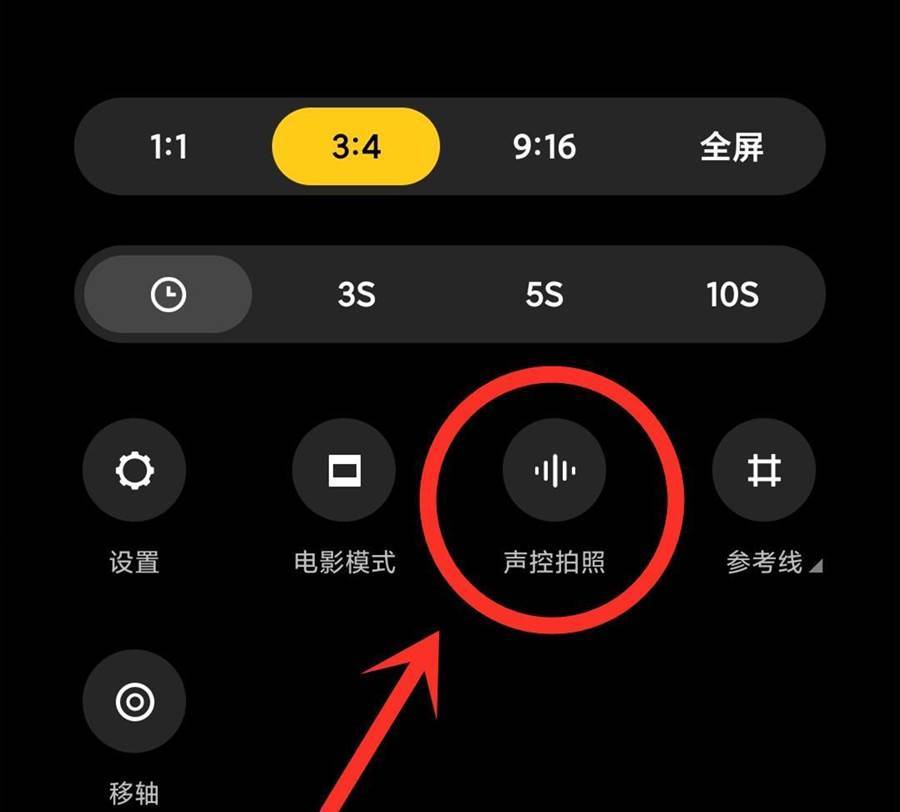This screenshot has height=812, width=900.
Task: Toggle 声控拍照 voice shutter
Action: [554, 471]
